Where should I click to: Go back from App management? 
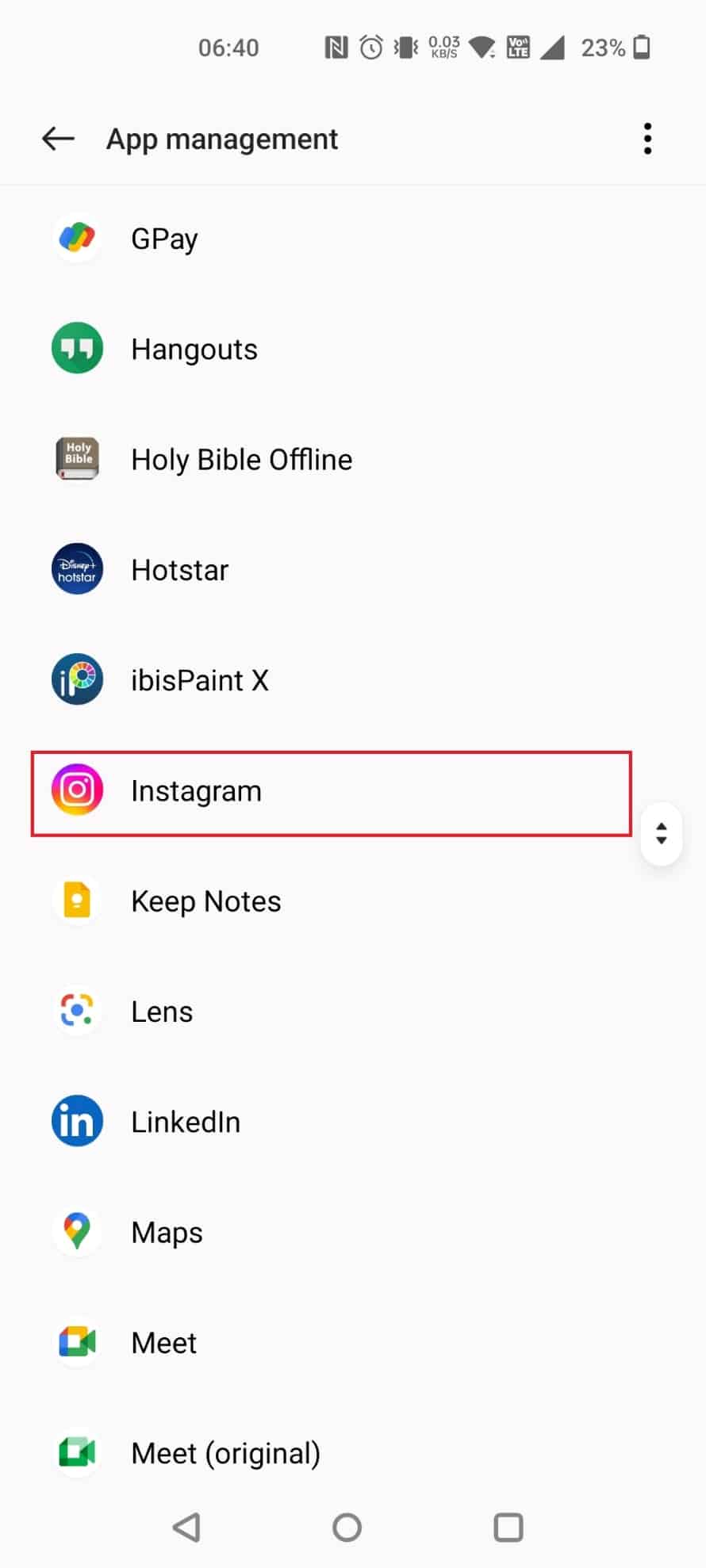tap(58, 139)
